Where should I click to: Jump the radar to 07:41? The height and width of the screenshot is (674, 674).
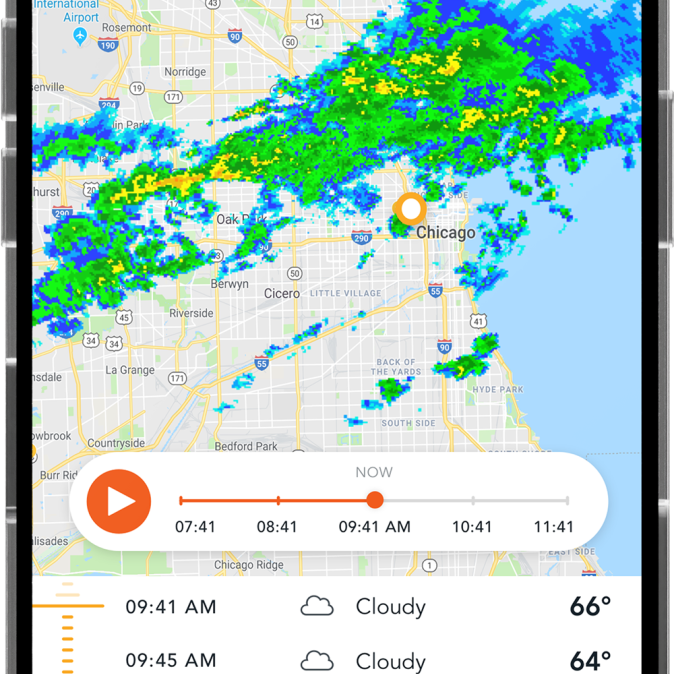[x=182, y=501]
